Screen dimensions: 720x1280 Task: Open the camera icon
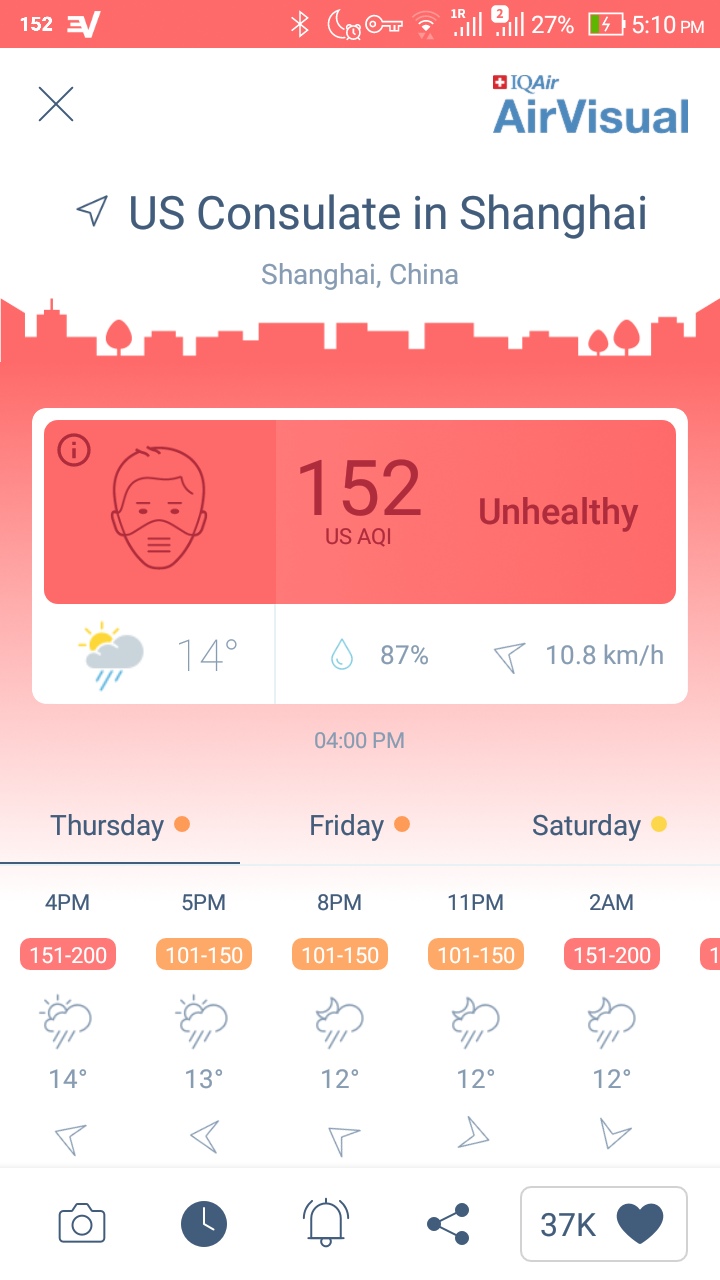82,1223
